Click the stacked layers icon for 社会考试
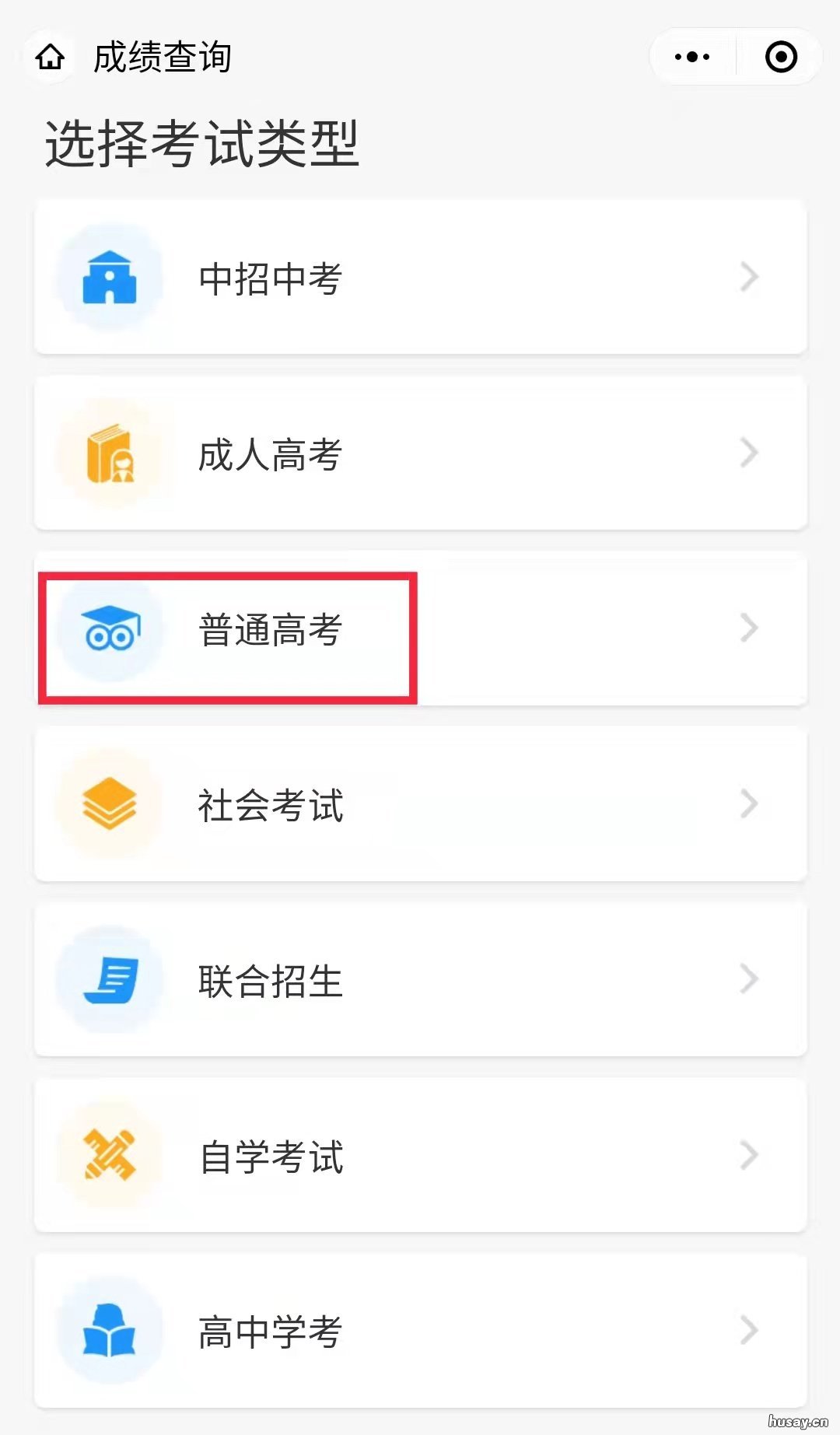 point(110,805)
